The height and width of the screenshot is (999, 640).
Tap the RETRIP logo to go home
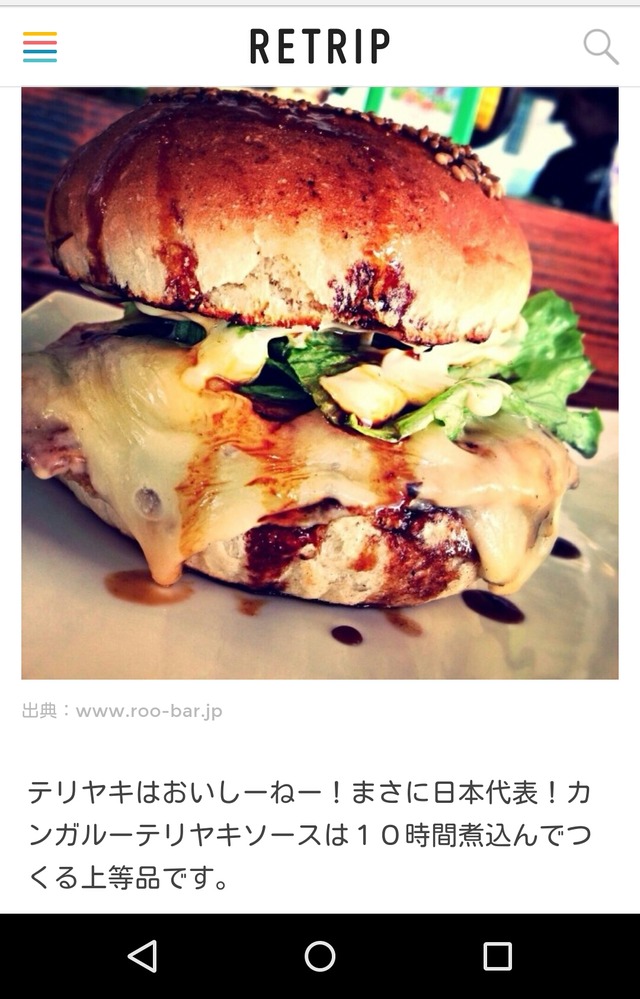(319, 46)
